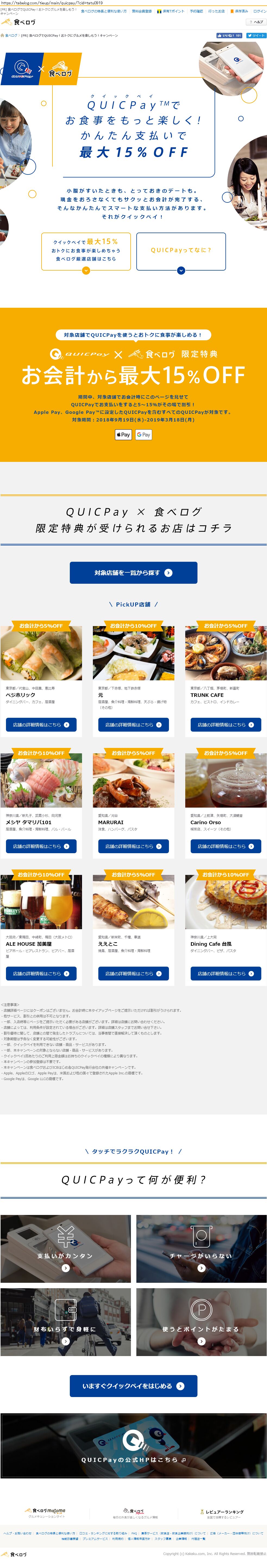Screen dimensions: 267x1568
Task: Select 対象店舗を一覧から探す
Action: [134, 573]
